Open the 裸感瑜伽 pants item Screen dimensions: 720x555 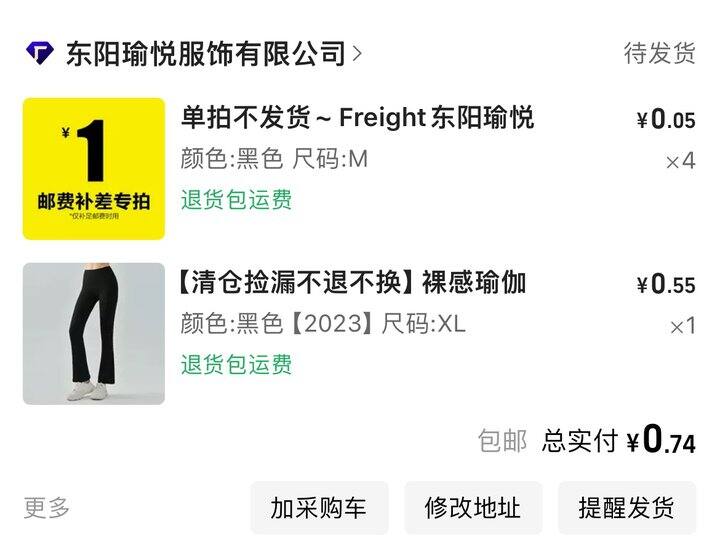[94, 333]
